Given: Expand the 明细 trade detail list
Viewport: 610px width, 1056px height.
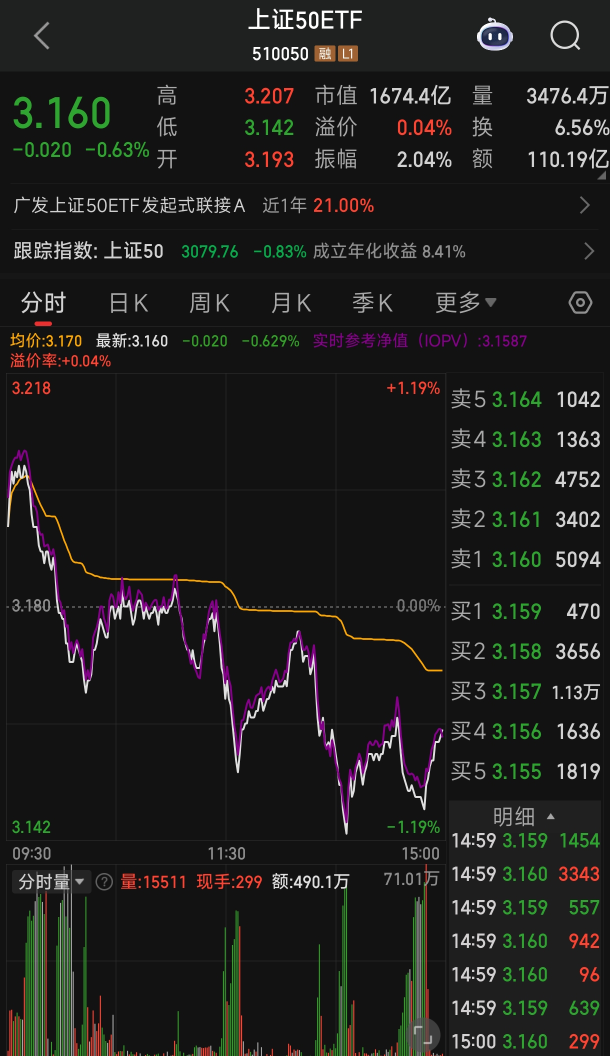Looking at the screenshot, I should coord(524,817).
